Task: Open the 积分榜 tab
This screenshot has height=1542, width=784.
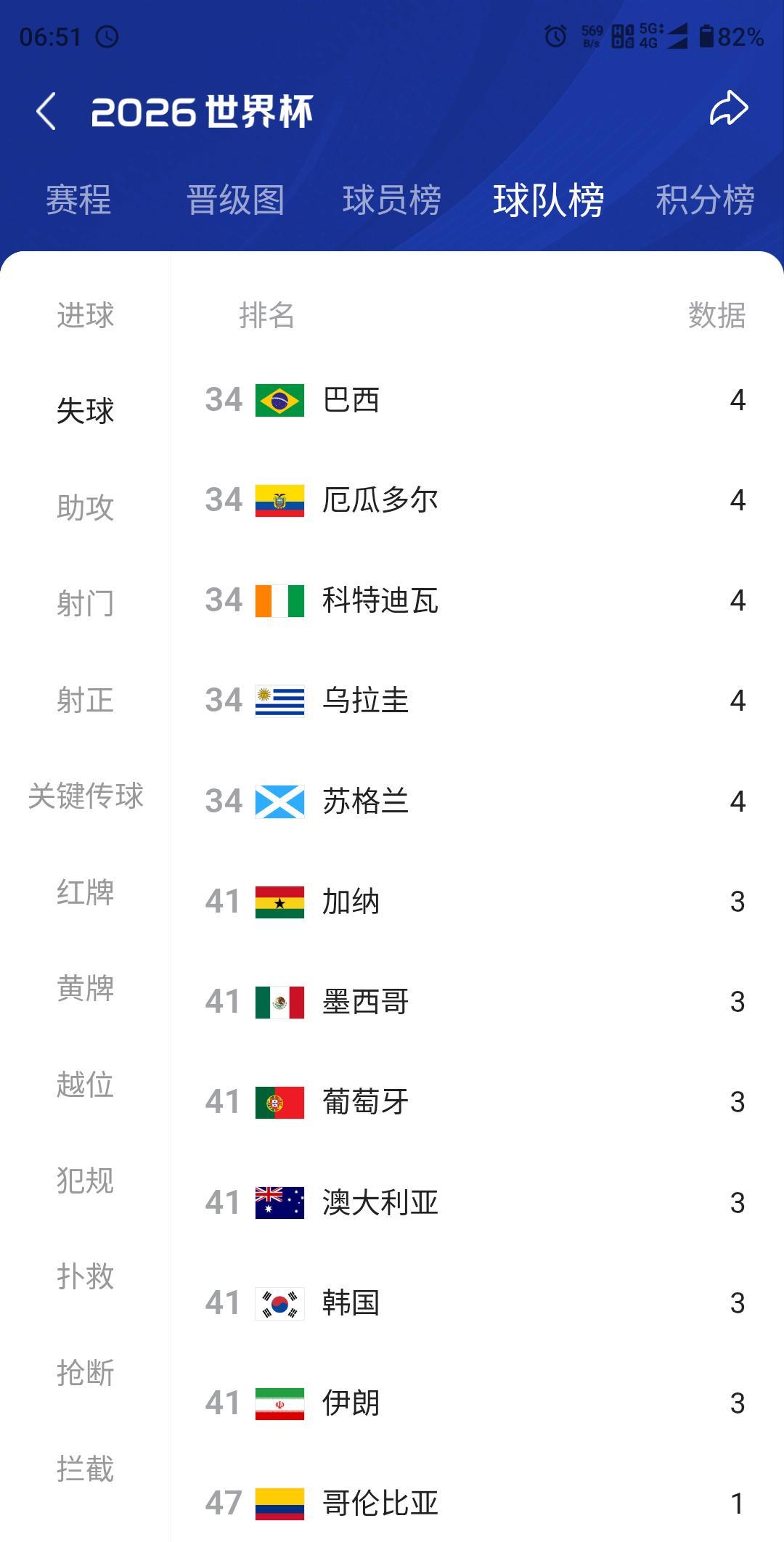Action: pos(705,200)
